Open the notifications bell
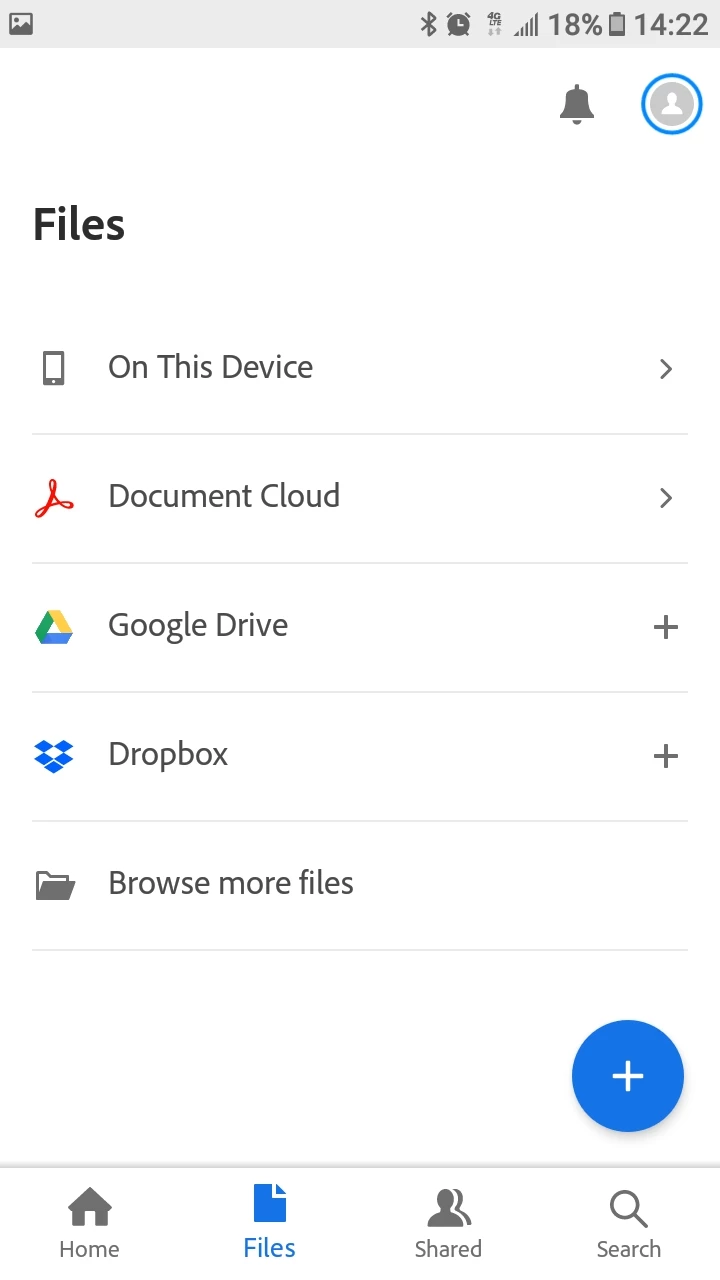The image size is (720, 1280). click(x=576, y=105)
